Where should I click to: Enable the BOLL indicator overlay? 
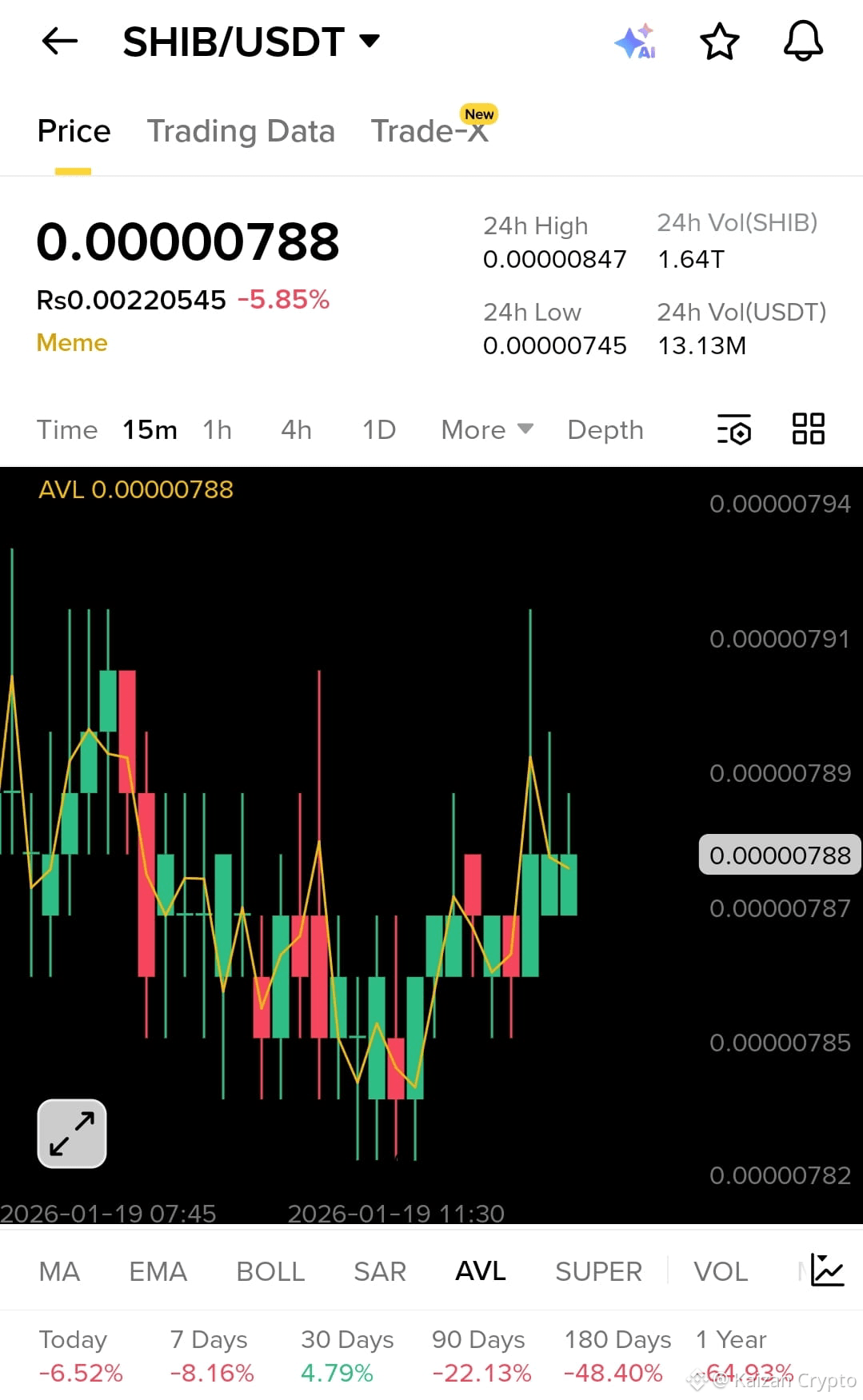(270, 1270)
